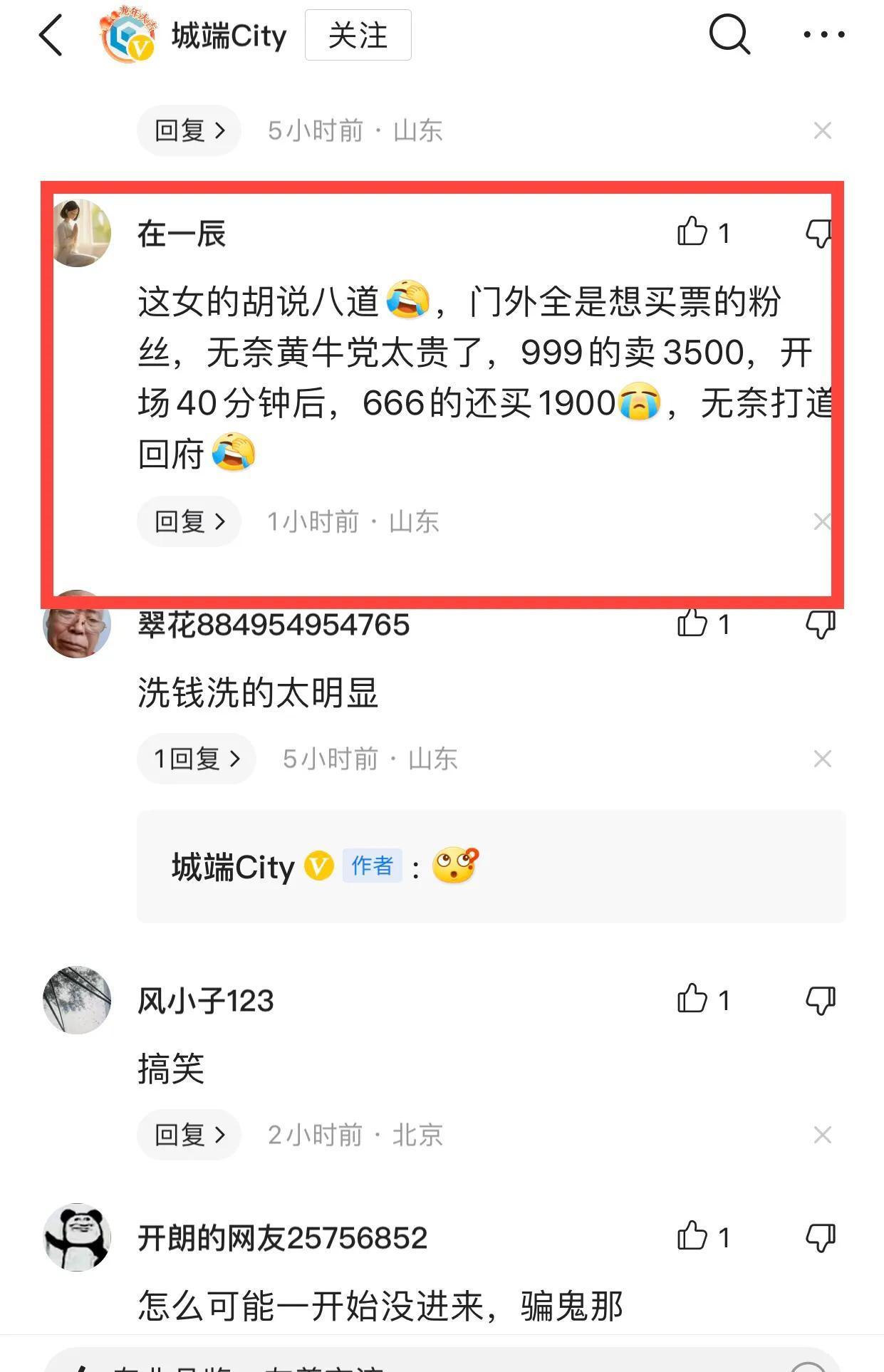Open the search icon

[729, 34]
